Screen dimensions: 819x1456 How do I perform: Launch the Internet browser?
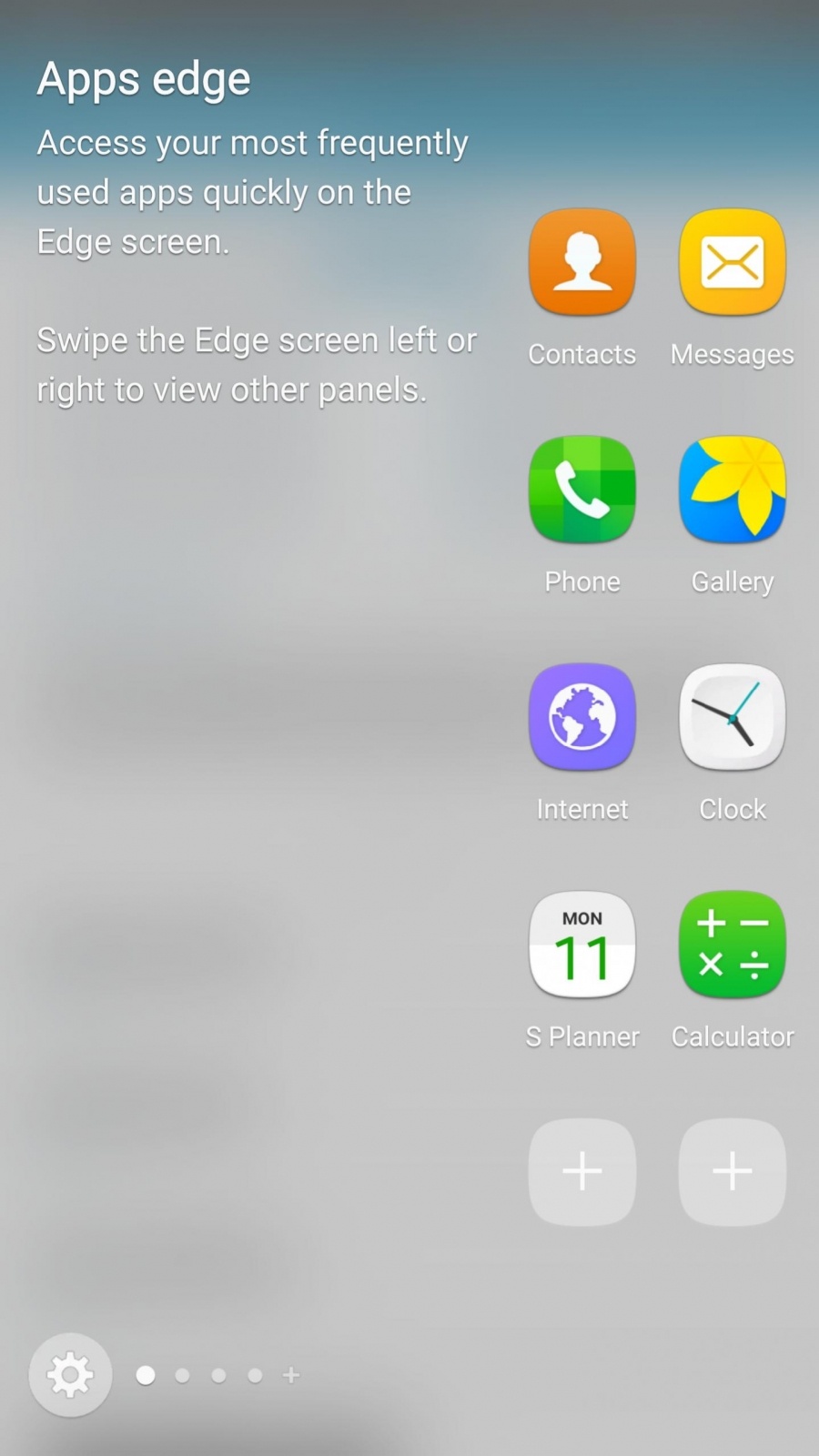point(582,718)
